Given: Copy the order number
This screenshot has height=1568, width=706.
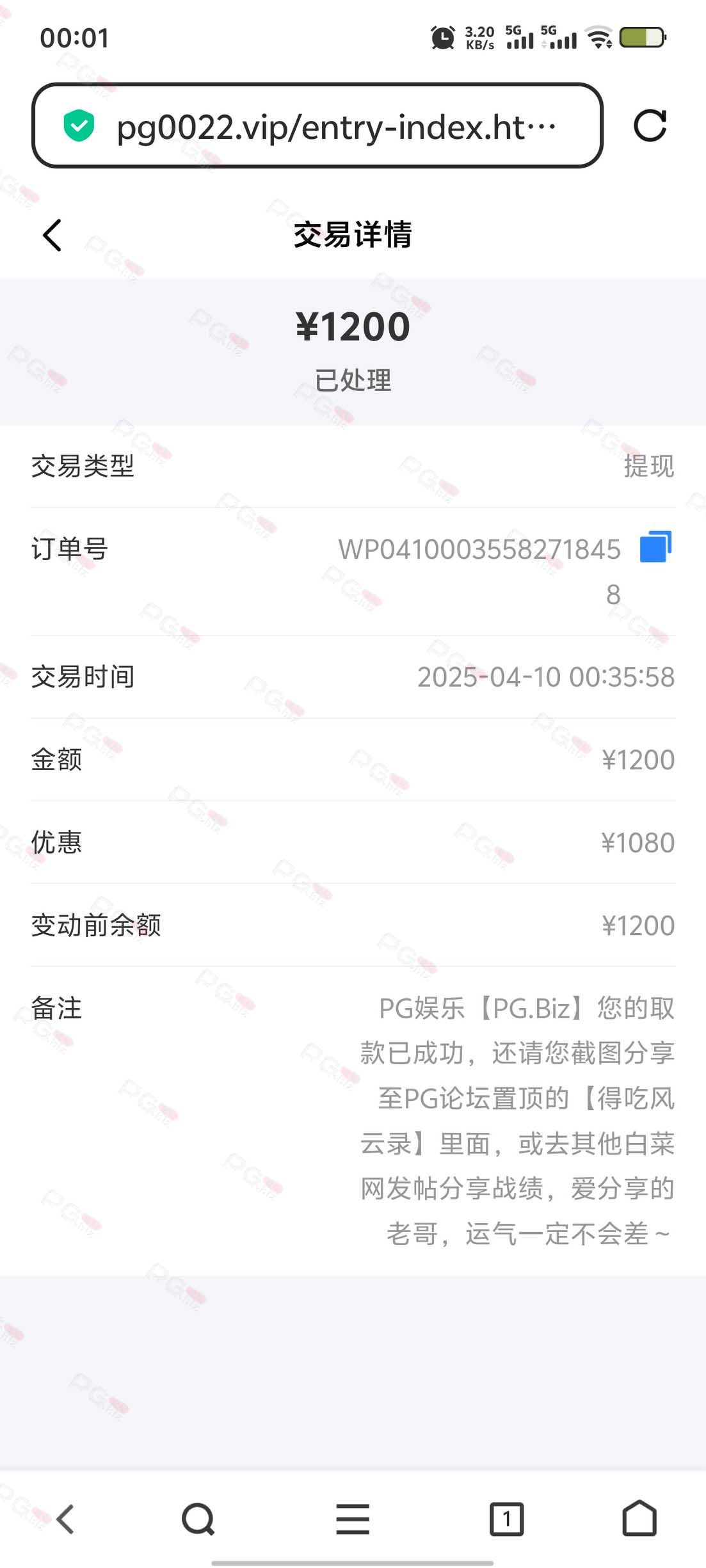Looking at the screenshot, I should click(655, 547).
